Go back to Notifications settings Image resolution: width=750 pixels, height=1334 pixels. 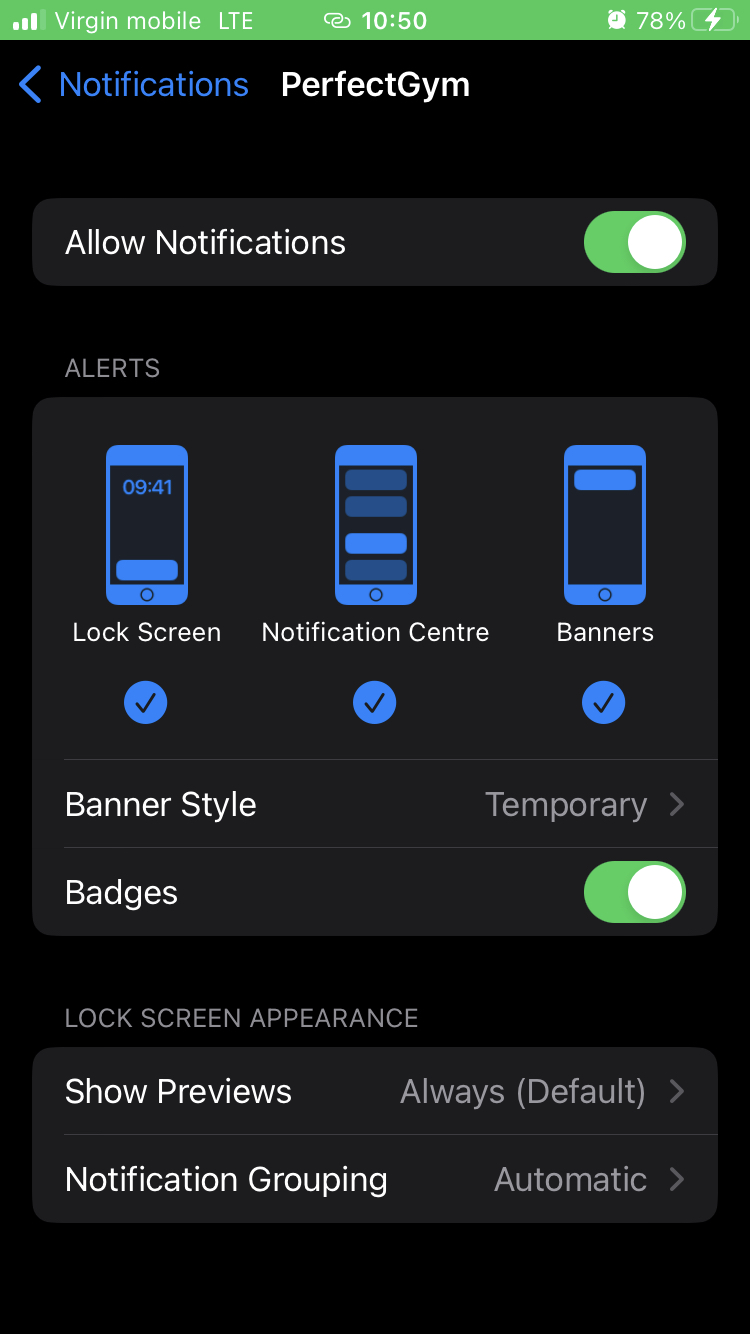pyautogui.click(x=133, y=85)
